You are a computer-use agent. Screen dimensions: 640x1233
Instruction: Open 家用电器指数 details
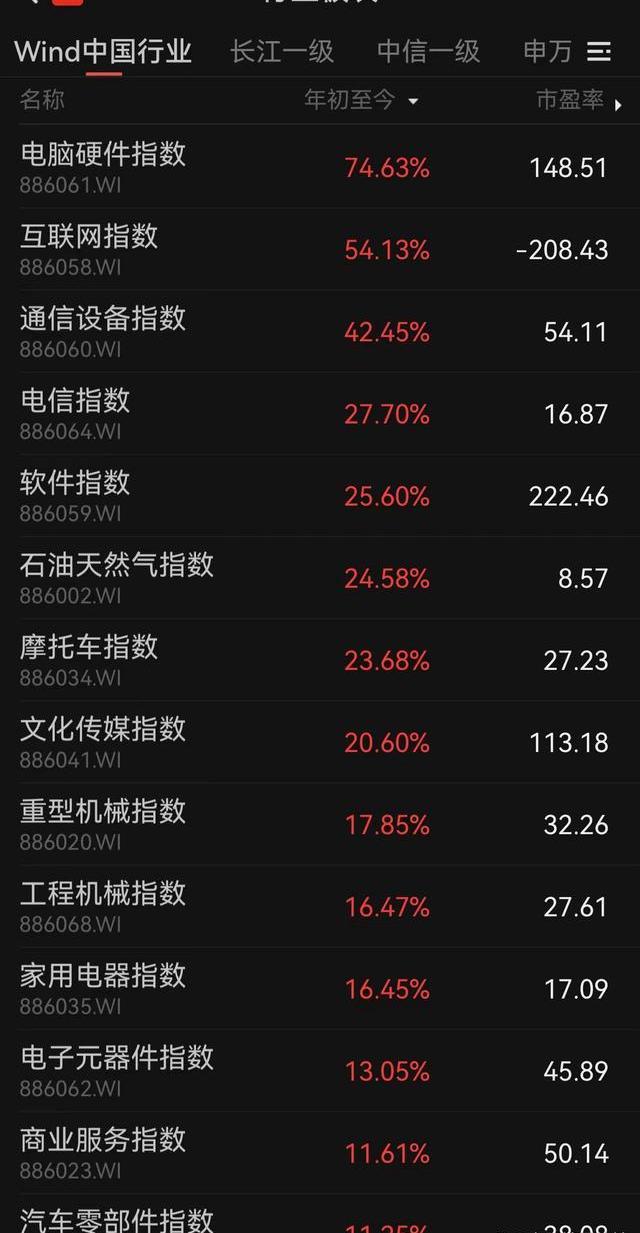(x=320, y=987)
